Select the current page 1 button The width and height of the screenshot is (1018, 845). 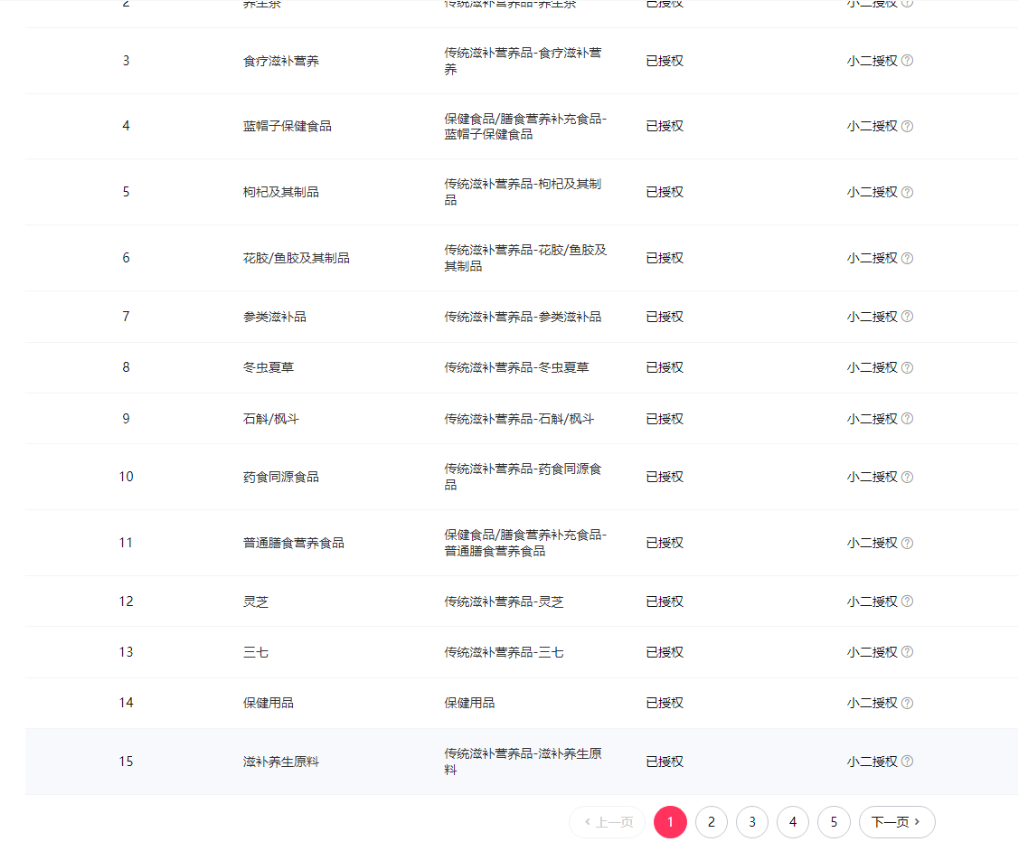point(670,822)
